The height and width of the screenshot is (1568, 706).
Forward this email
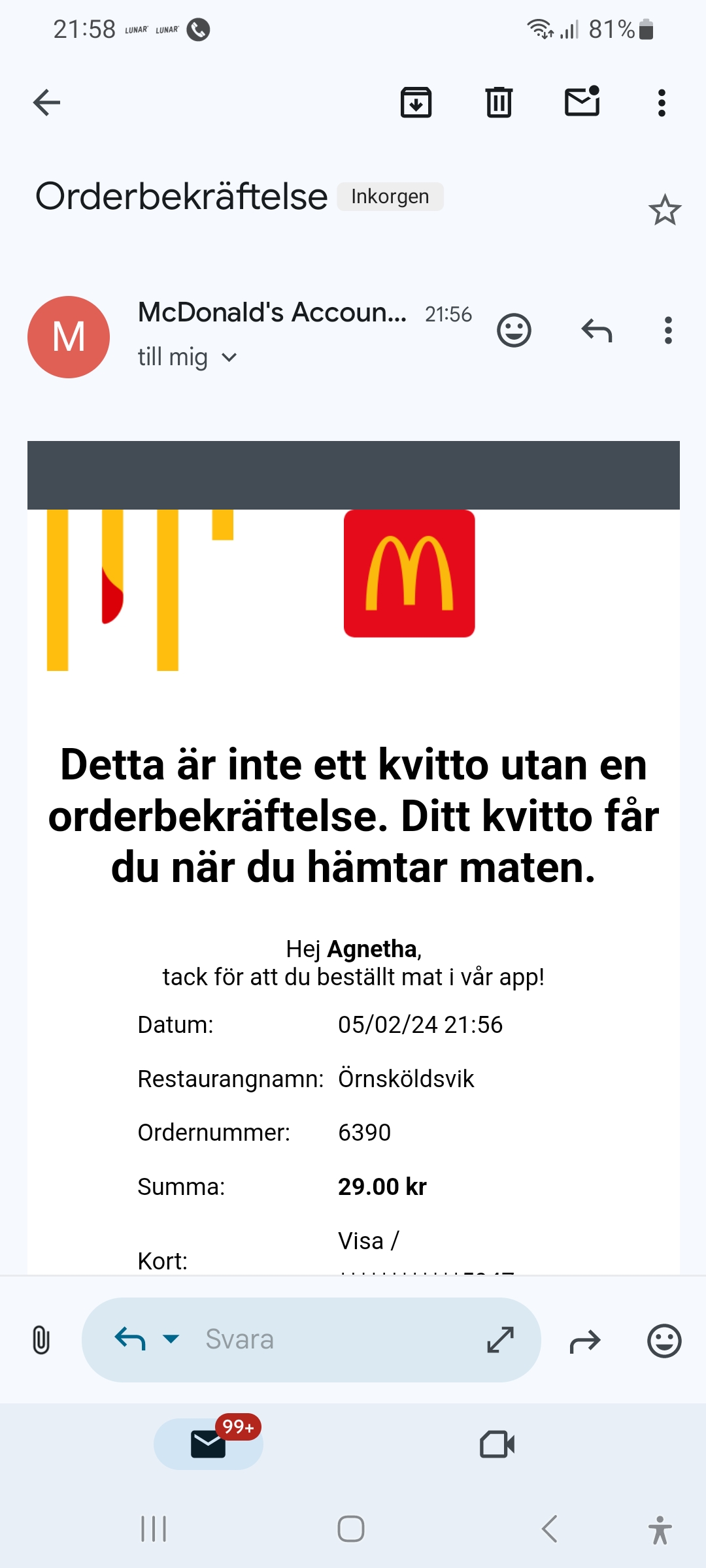click(585, 1341)
